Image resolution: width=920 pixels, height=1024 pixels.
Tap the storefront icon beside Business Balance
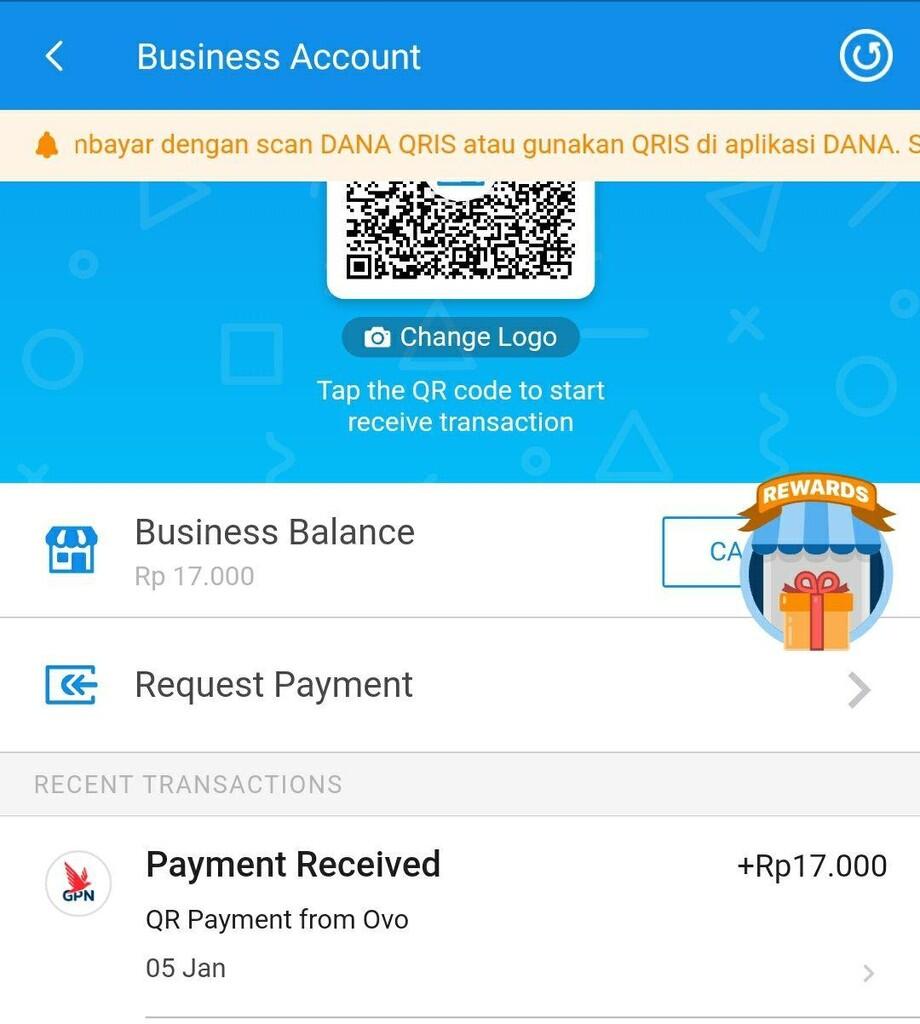70,549
